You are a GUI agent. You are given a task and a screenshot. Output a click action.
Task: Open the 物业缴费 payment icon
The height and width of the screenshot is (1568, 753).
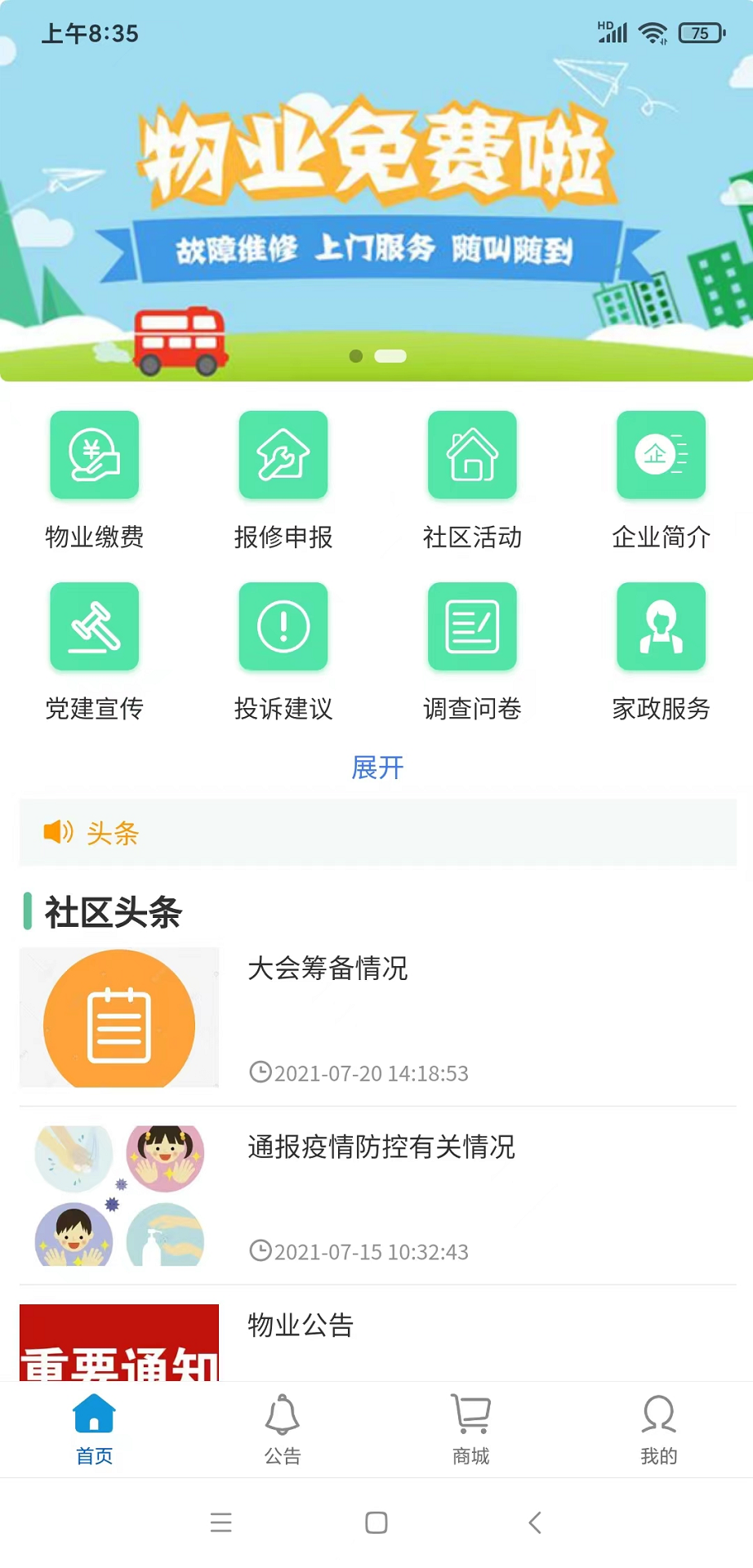click(x=94, y=455)
